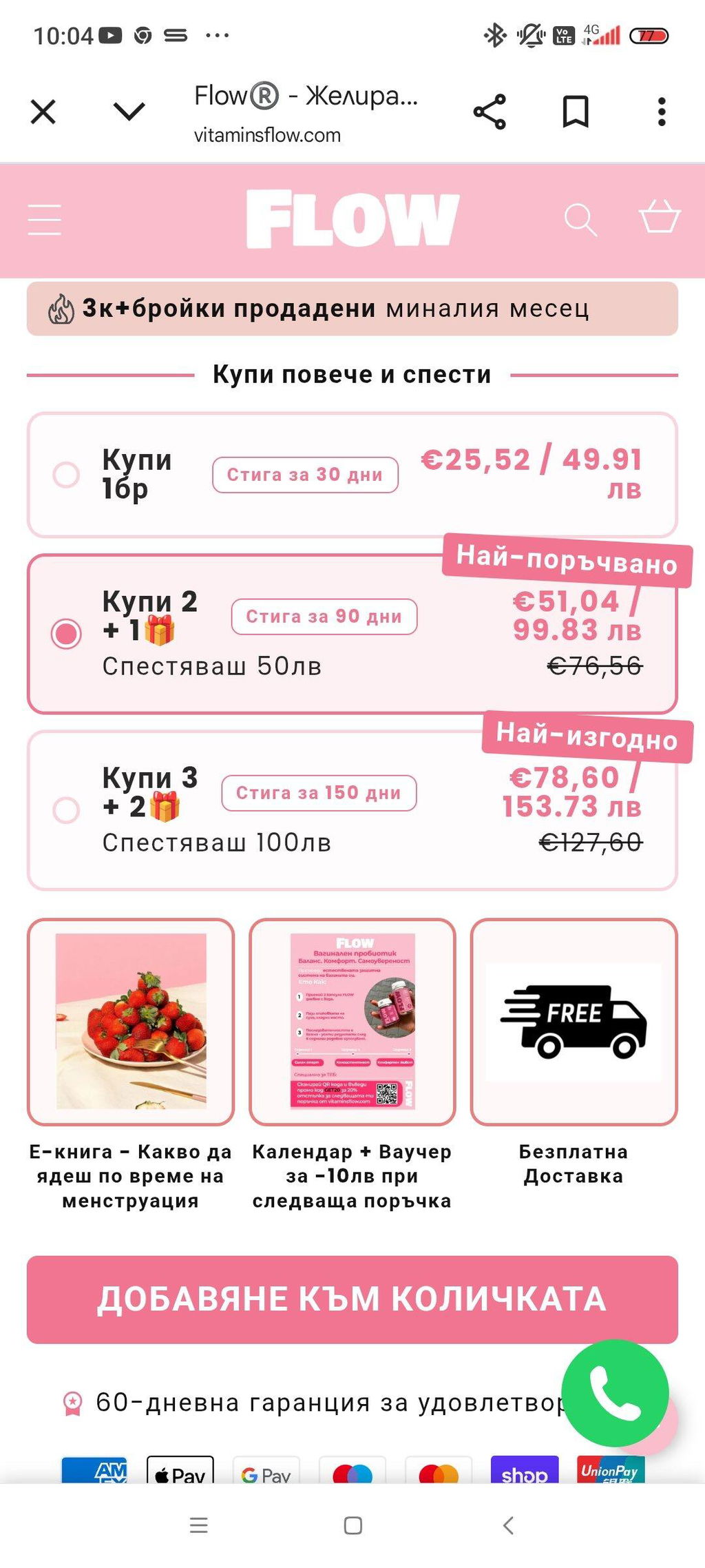Open the browser overflow menu
Image resolution: width=705 pixels, height=1568 pixels.
click(x=662, y=112)
